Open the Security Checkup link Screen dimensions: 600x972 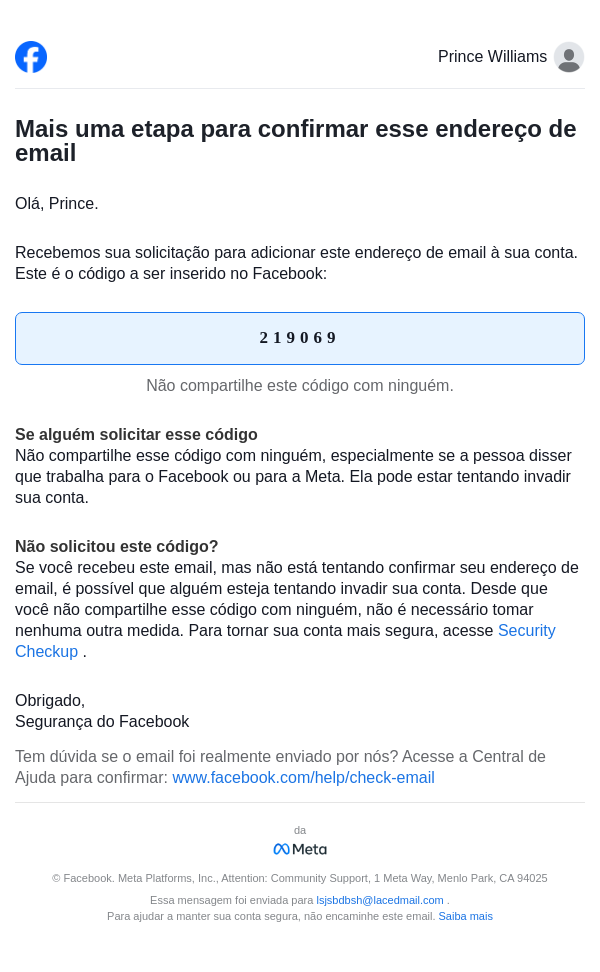tap(526, 631)
